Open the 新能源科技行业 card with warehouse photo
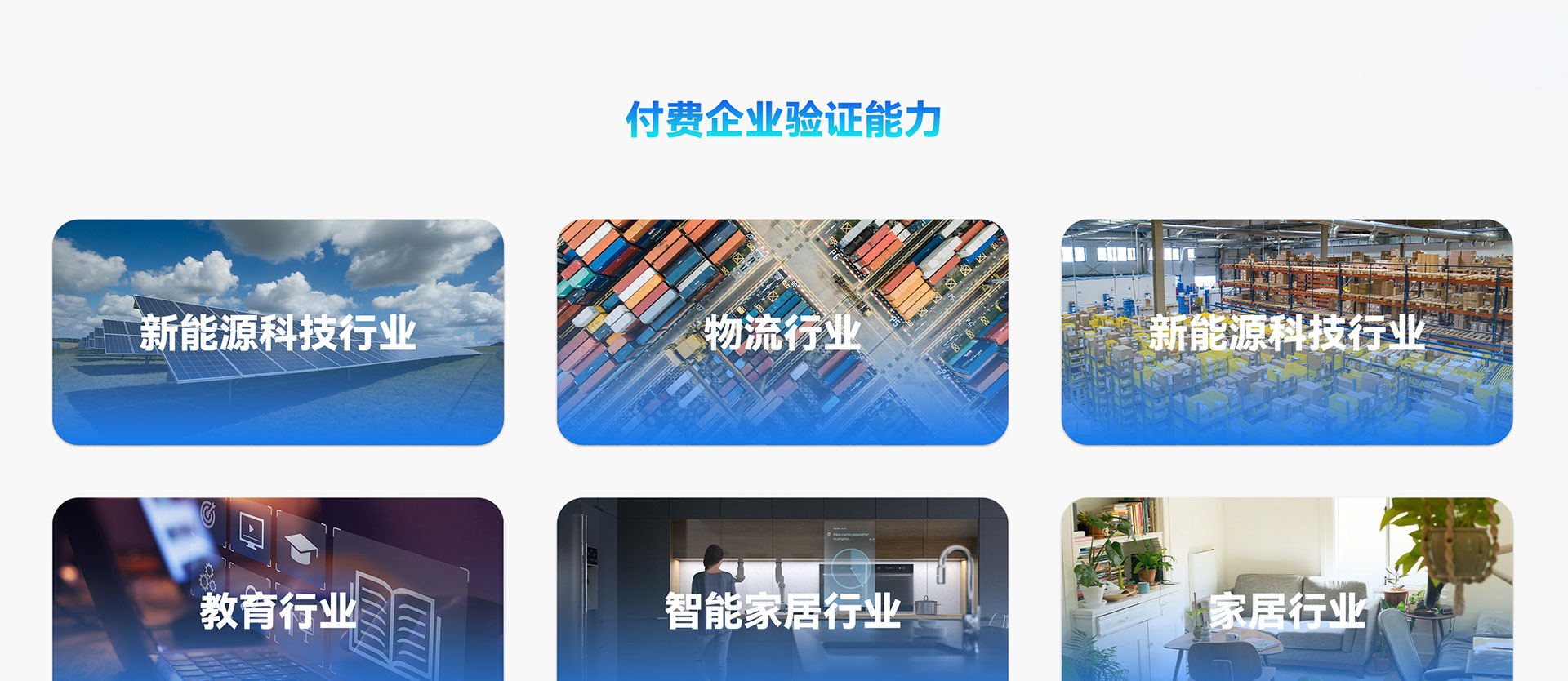This screenshot has width=1568, height=681. tap(1286, 332)
